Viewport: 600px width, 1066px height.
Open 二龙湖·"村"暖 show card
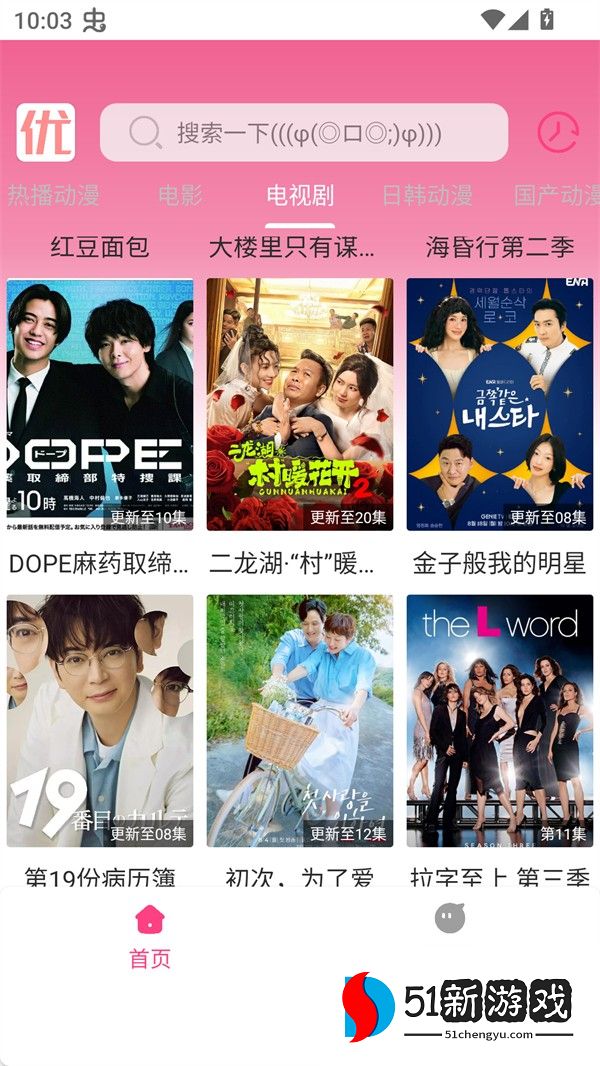(300, 404)
